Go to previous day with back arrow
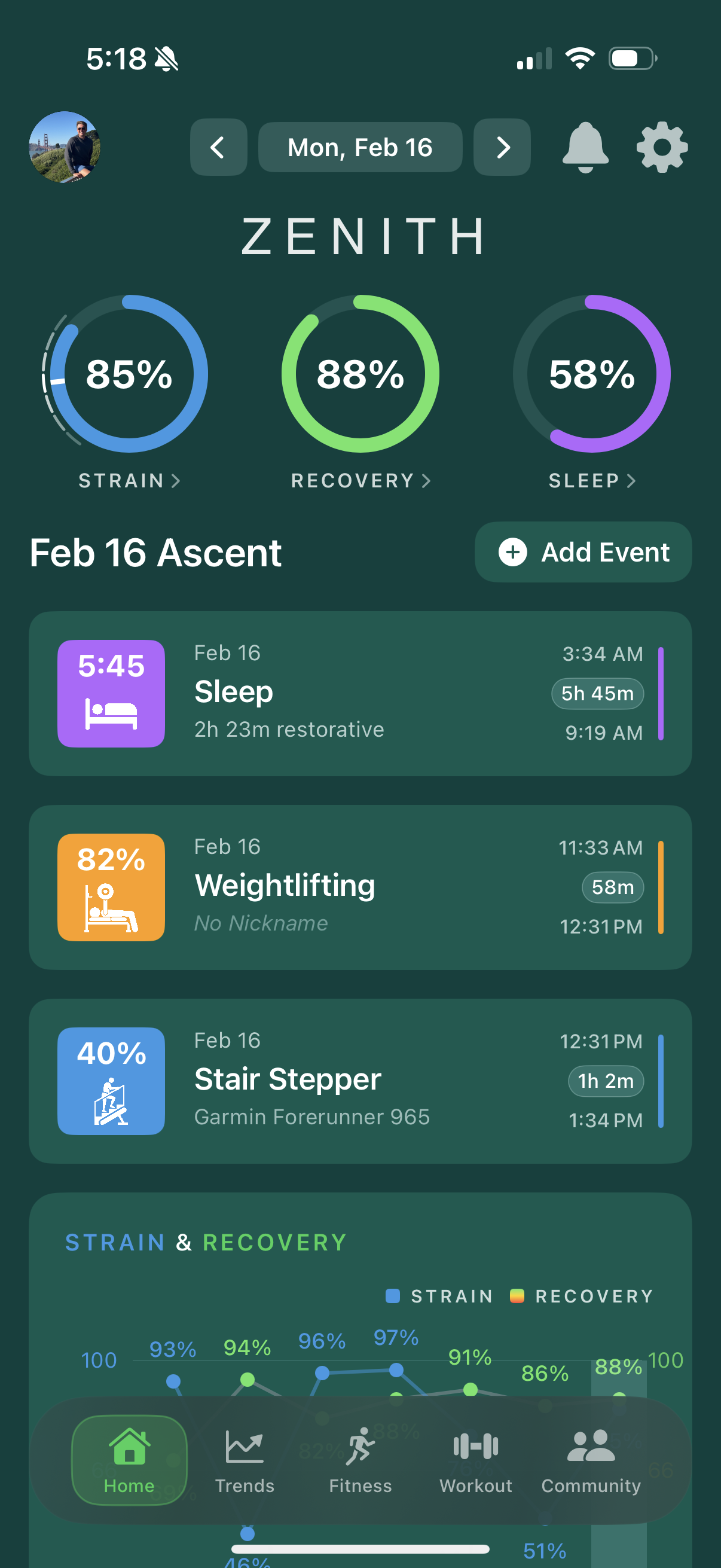 (218, 147)
